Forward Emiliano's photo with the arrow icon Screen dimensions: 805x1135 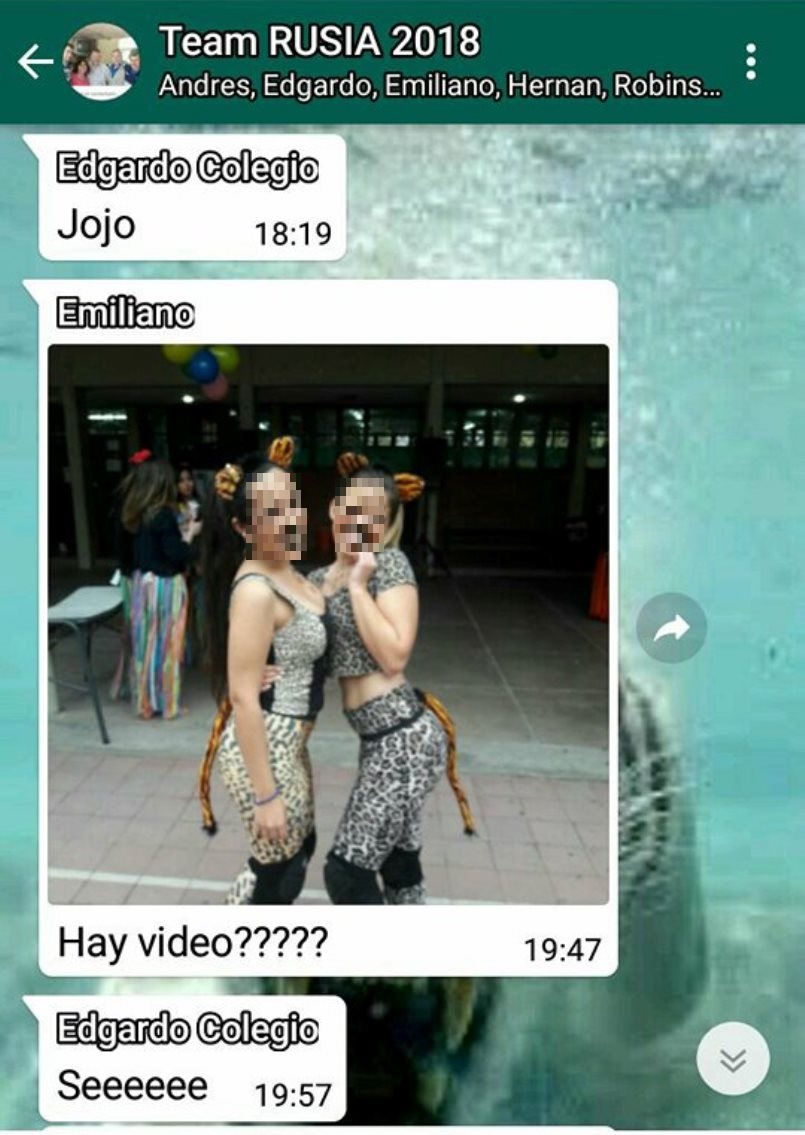[672, 628]
